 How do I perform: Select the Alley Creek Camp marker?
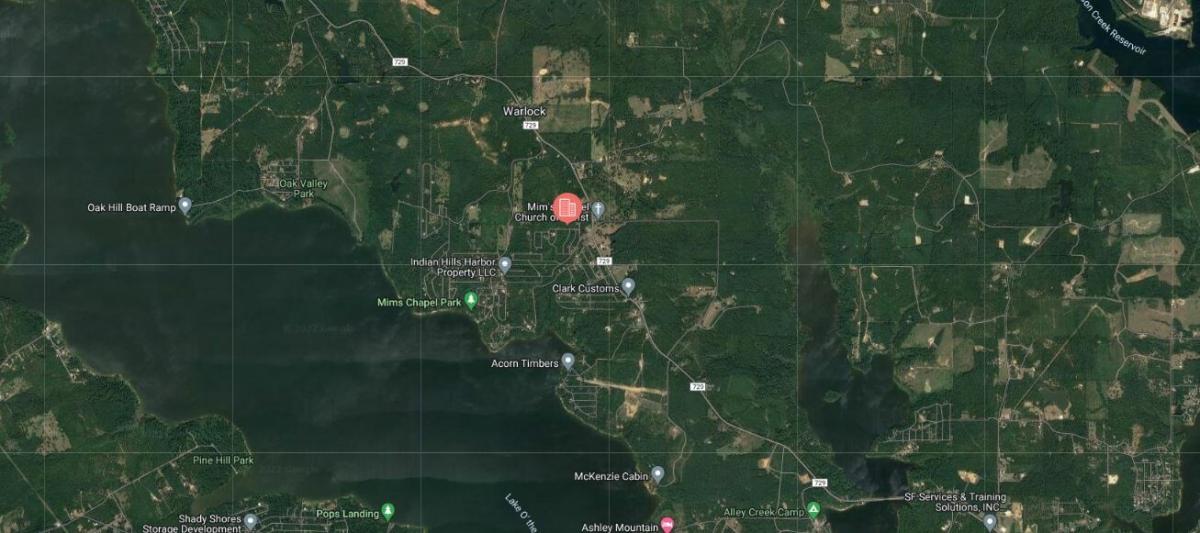point(813,510)
